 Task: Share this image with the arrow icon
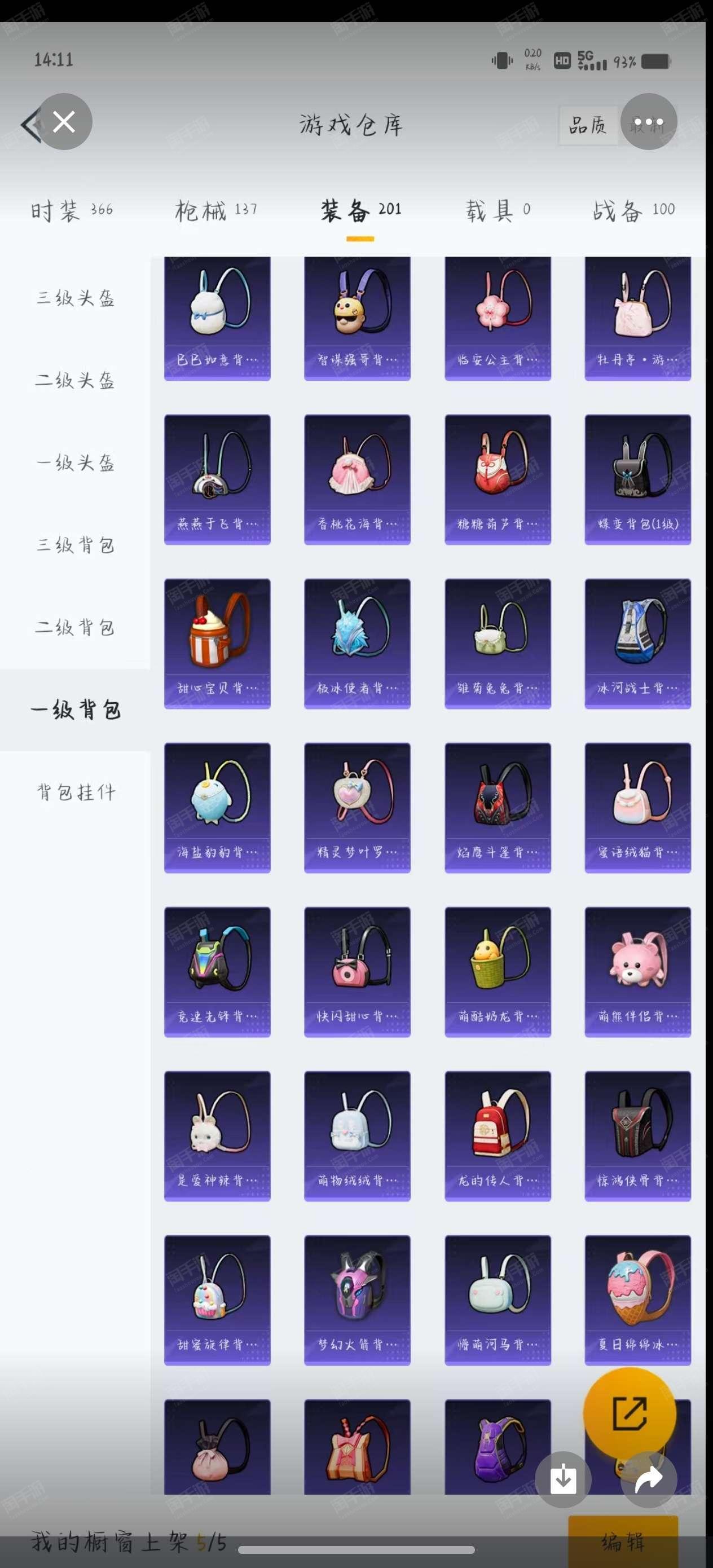coord(649,1480)
